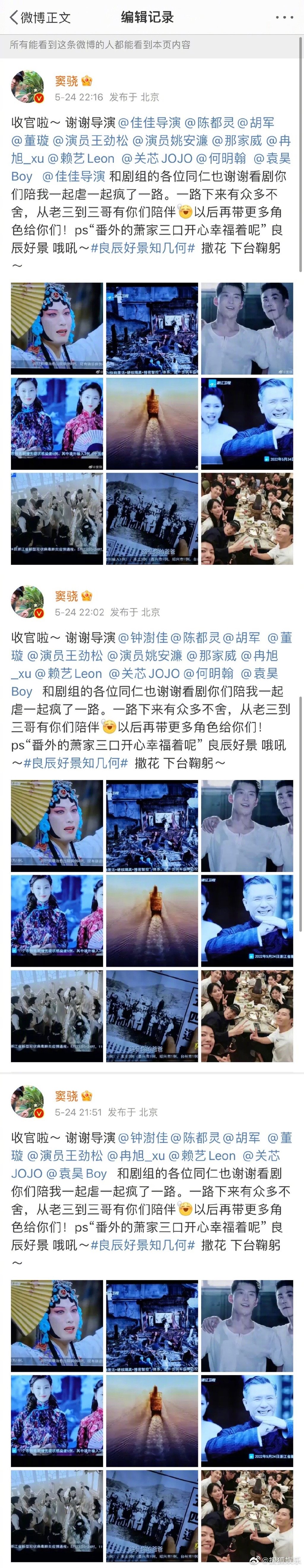Open @钟澍佳 mention in the 22:02 post
Image resolution: width=304 pixels, height=1568 pixels.
[142, 637]
